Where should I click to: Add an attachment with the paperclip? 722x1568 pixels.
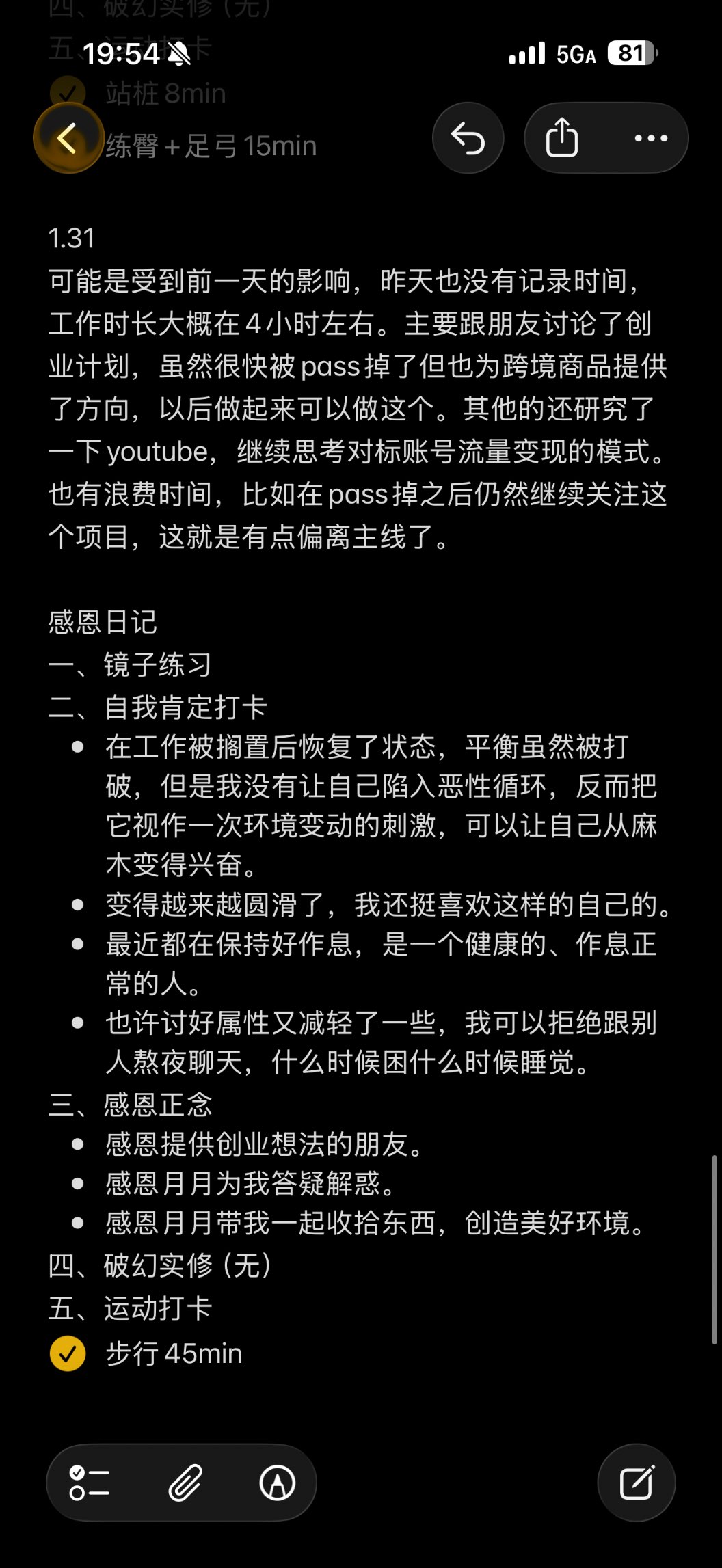(x=185, y=1483)
